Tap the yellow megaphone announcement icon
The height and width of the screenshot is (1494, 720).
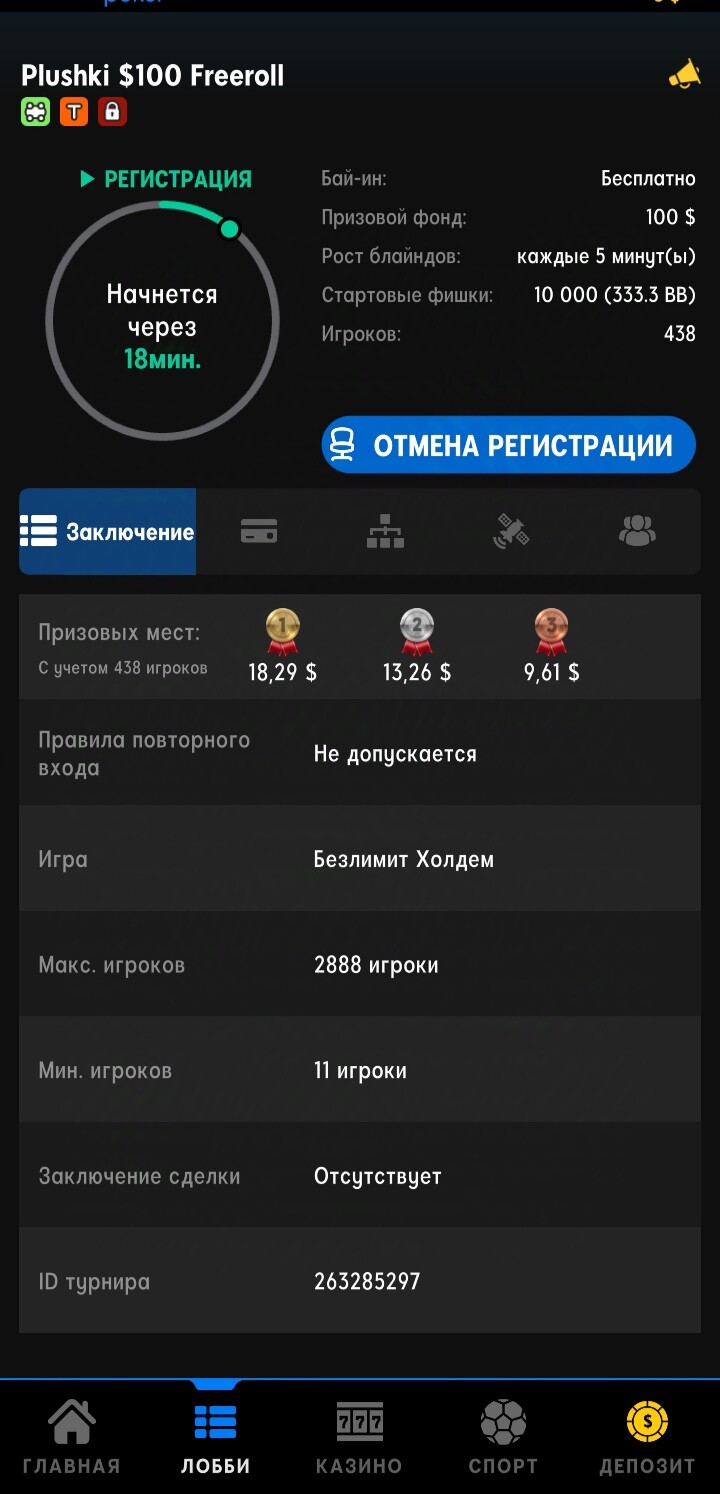tap(685, 76)
